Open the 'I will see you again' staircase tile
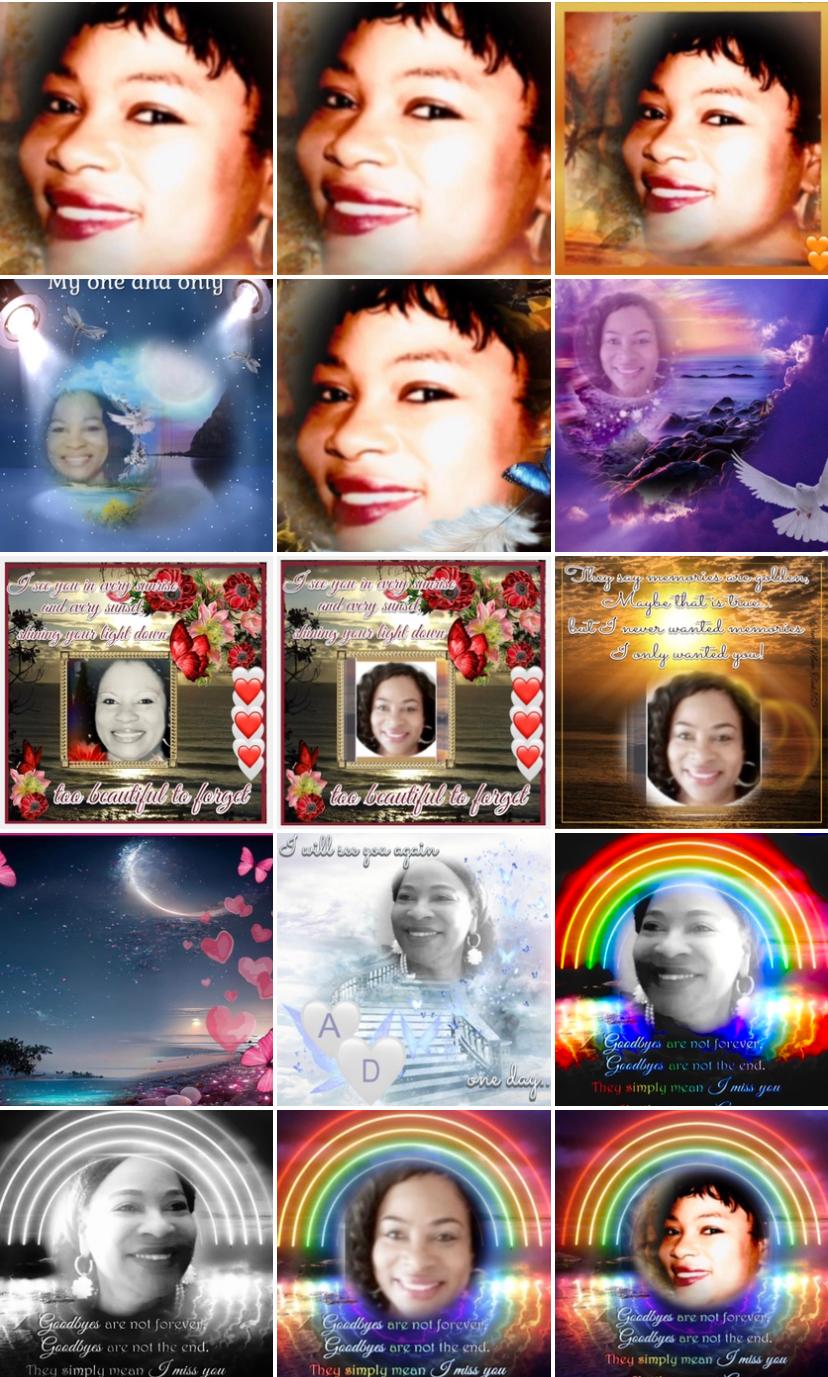 pos(414,970)
